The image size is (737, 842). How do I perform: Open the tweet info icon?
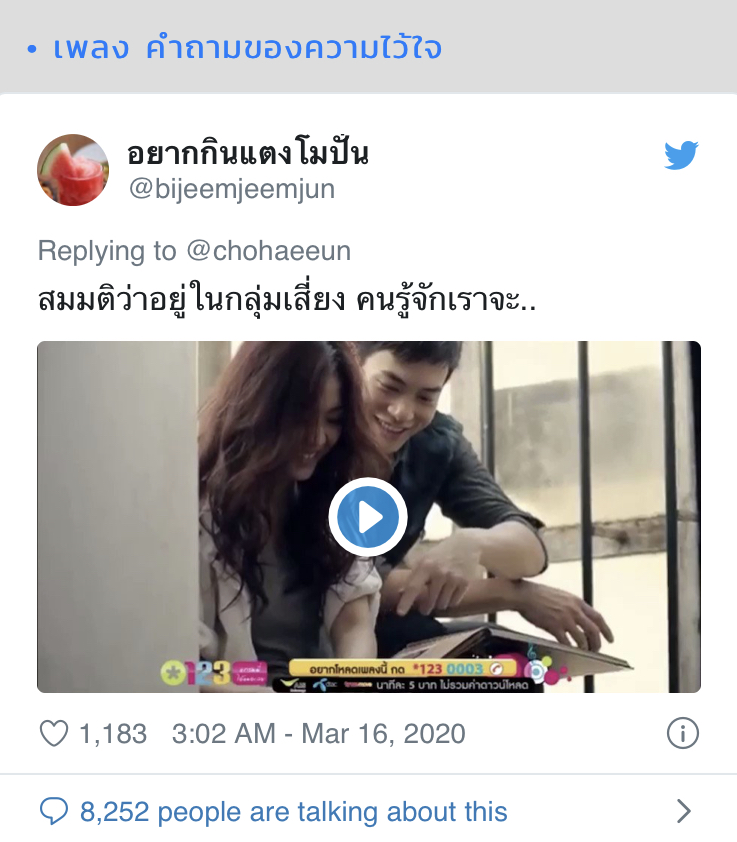[682, 734]
